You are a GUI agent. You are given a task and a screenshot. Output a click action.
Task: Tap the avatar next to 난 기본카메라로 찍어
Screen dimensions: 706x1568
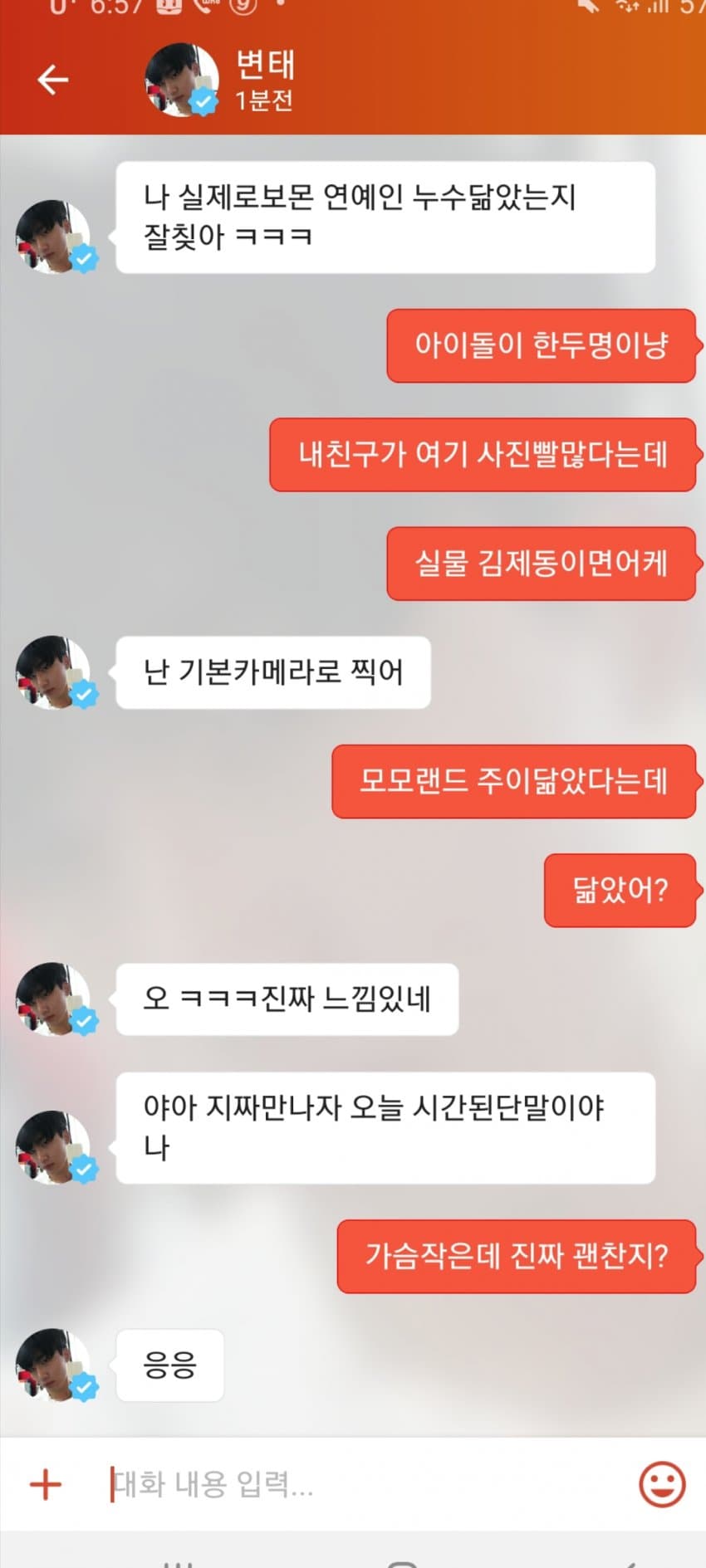tap(54, 672)
